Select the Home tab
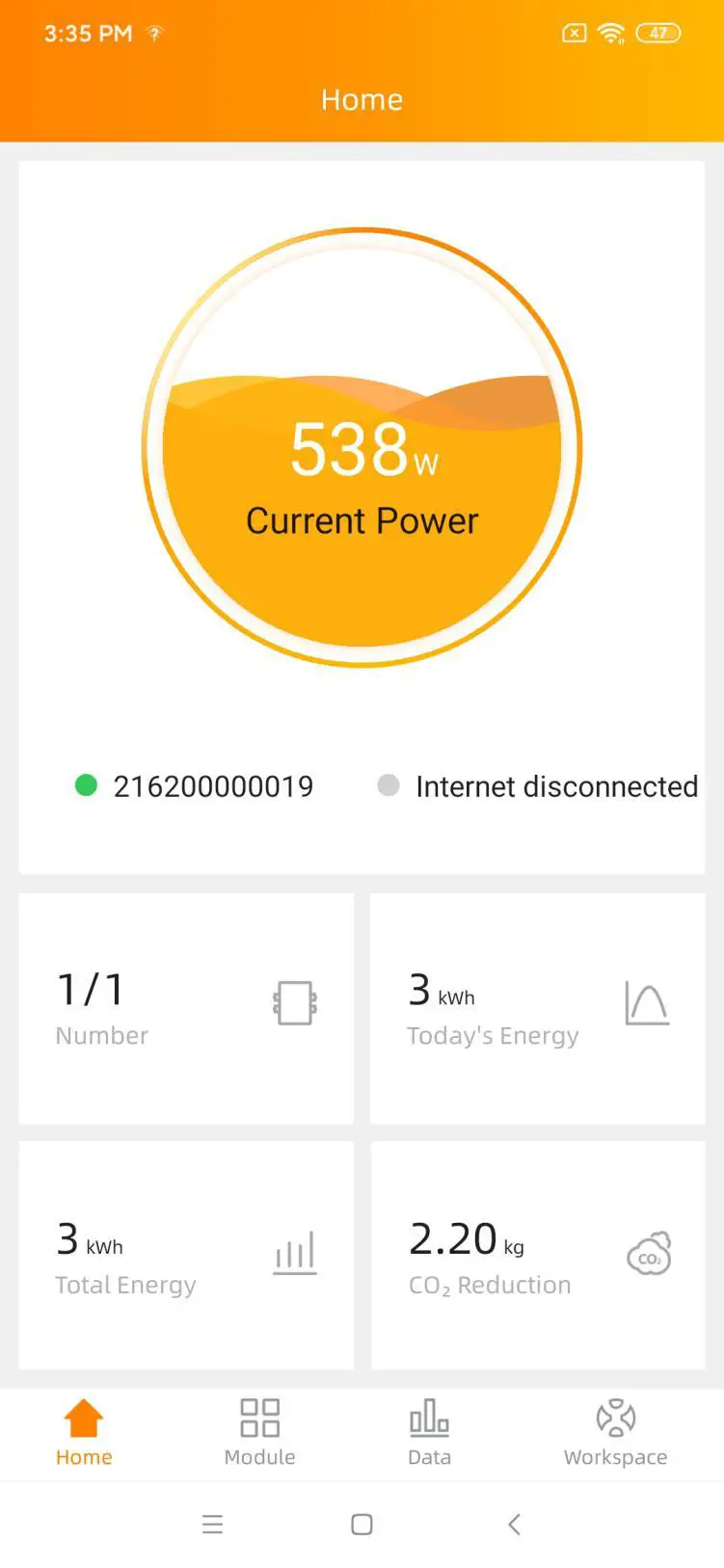 [84, 1432]
